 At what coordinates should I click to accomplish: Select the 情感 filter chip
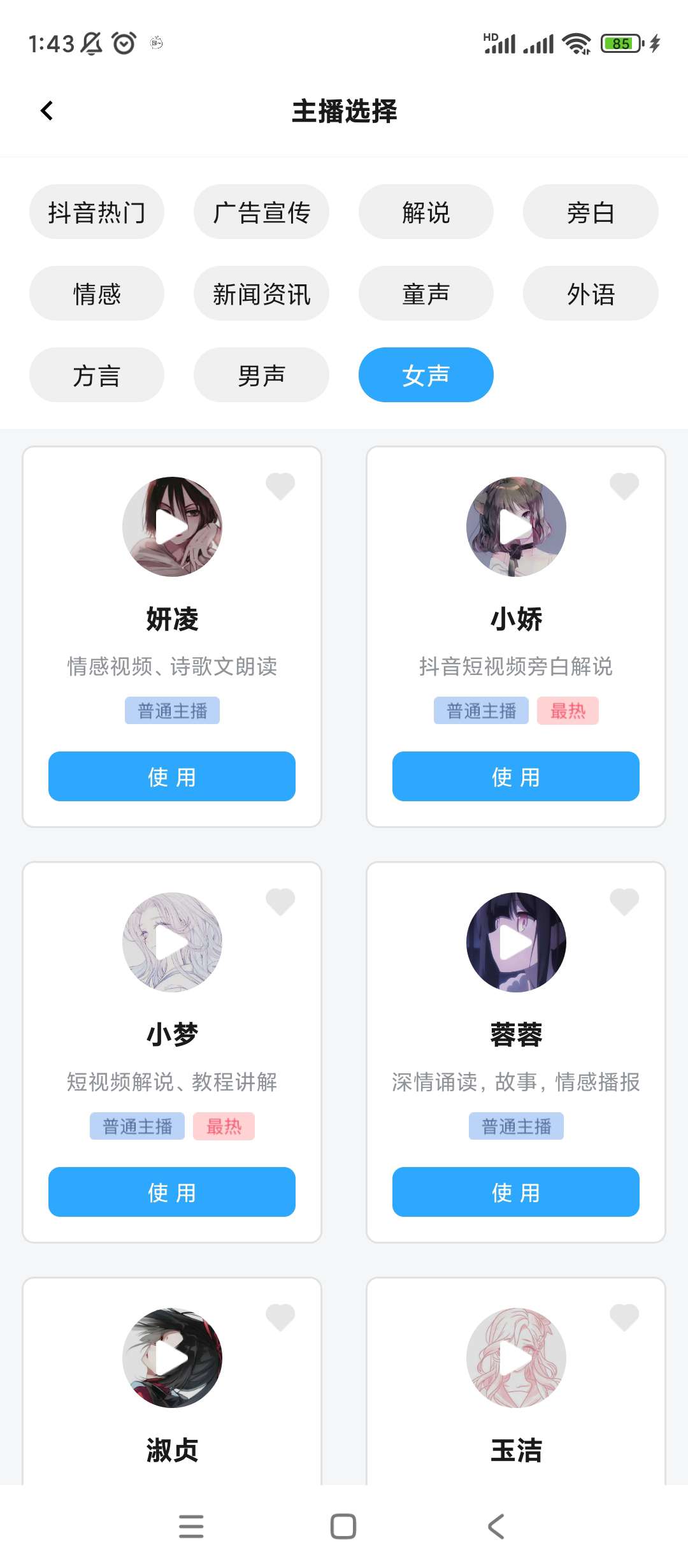click(97, 294)
